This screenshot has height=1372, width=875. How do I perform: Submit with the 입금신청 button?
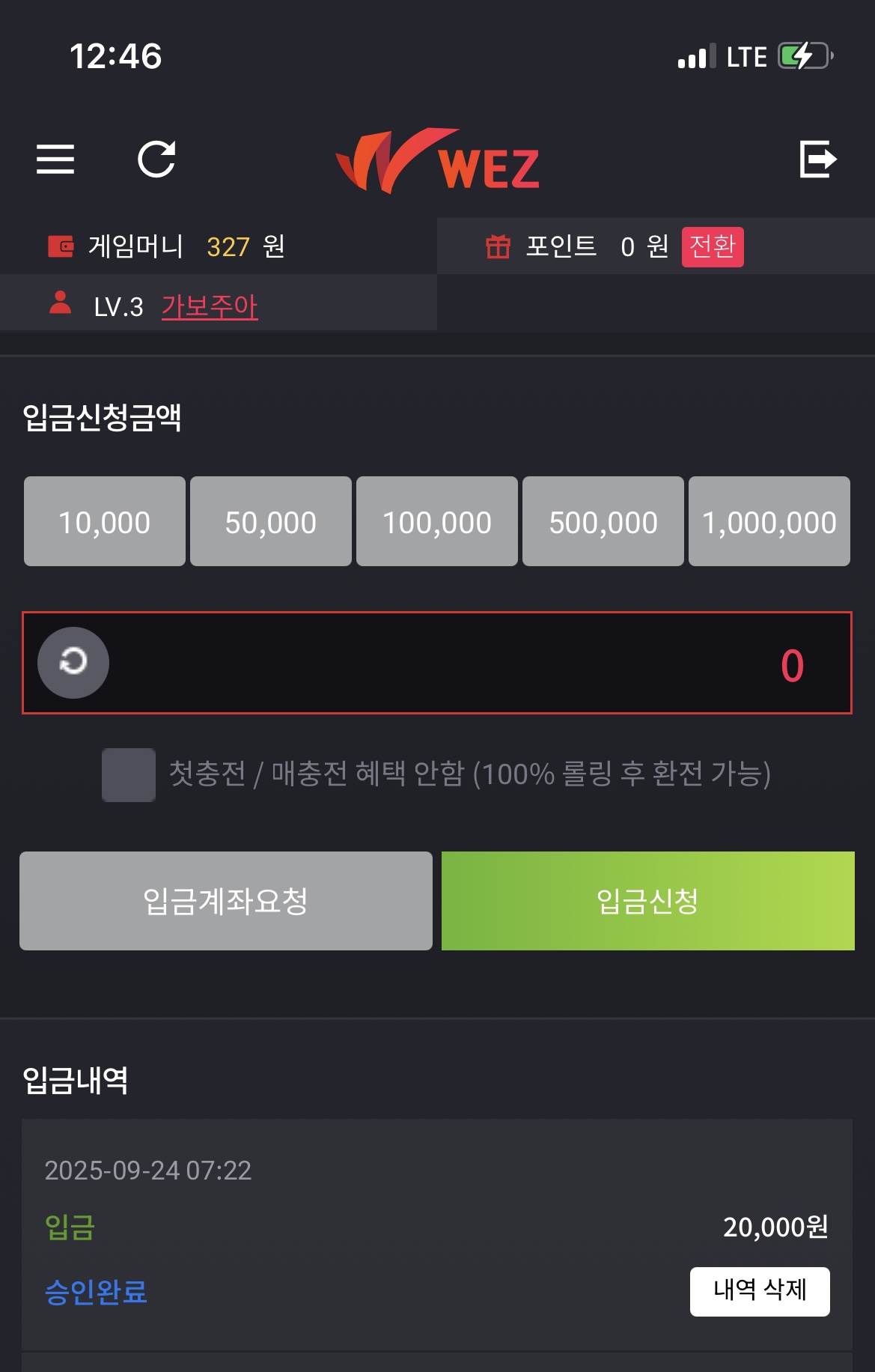pyautogui.click(x=648, y=901)
